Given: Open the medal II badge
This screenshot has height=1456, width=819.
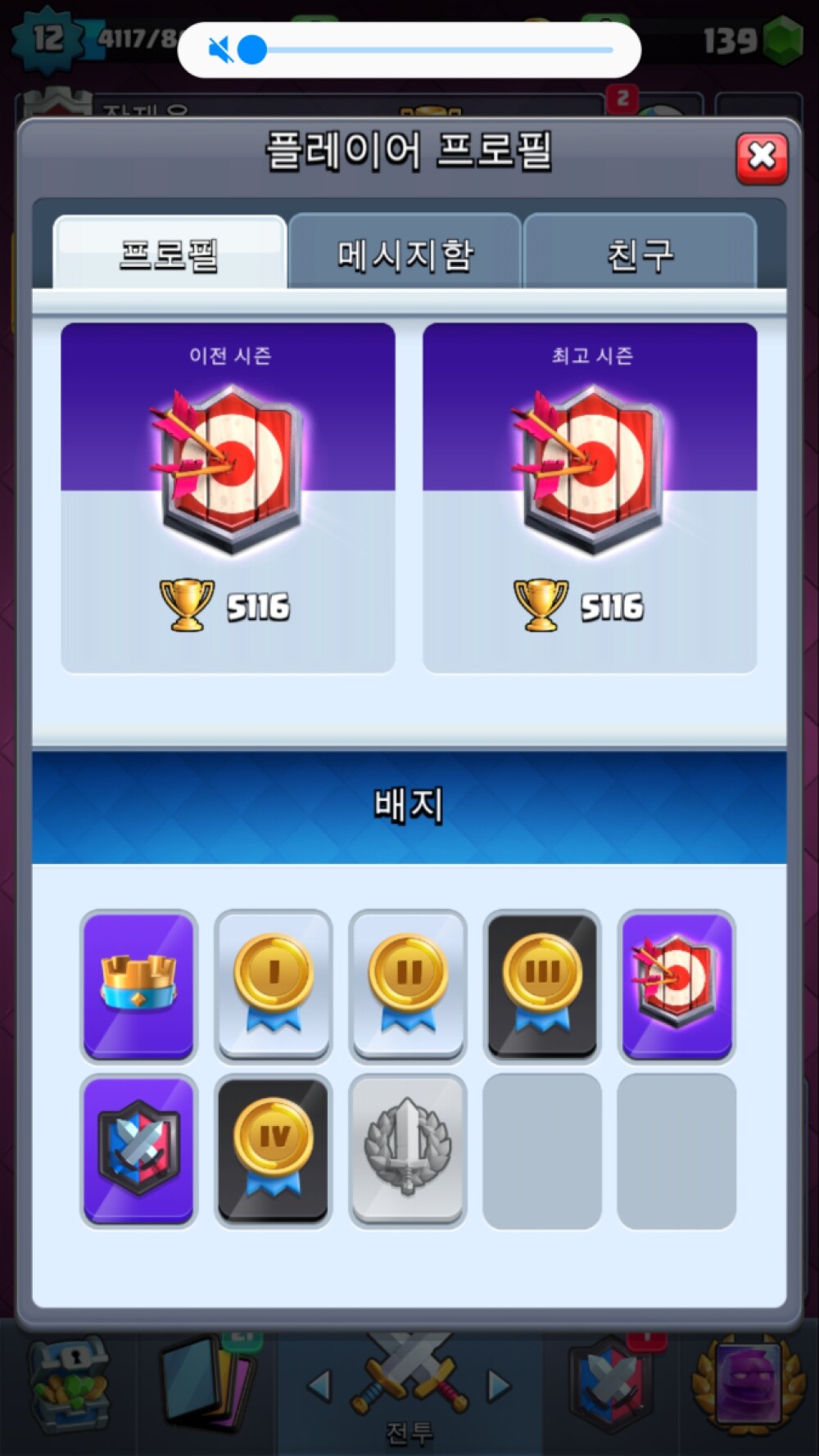Looking at the screenshot, I should pyautogui.click(x=408, y=985).
